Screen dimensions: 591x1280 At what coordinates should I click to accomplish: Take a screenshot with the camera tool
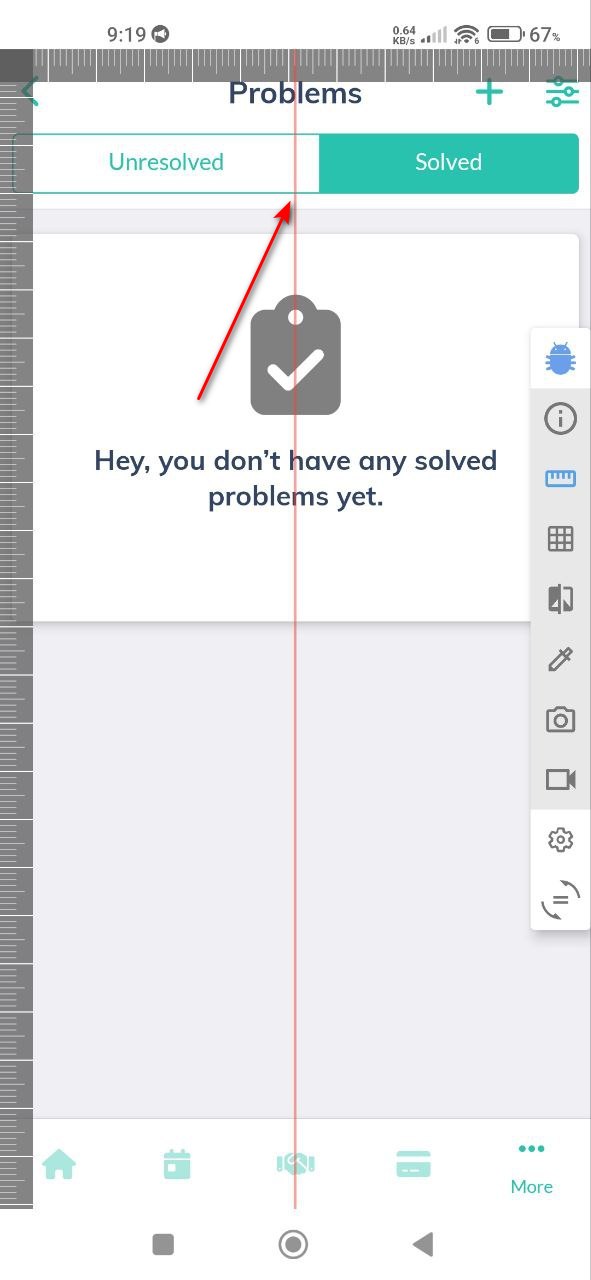click(x=560, y=719)
